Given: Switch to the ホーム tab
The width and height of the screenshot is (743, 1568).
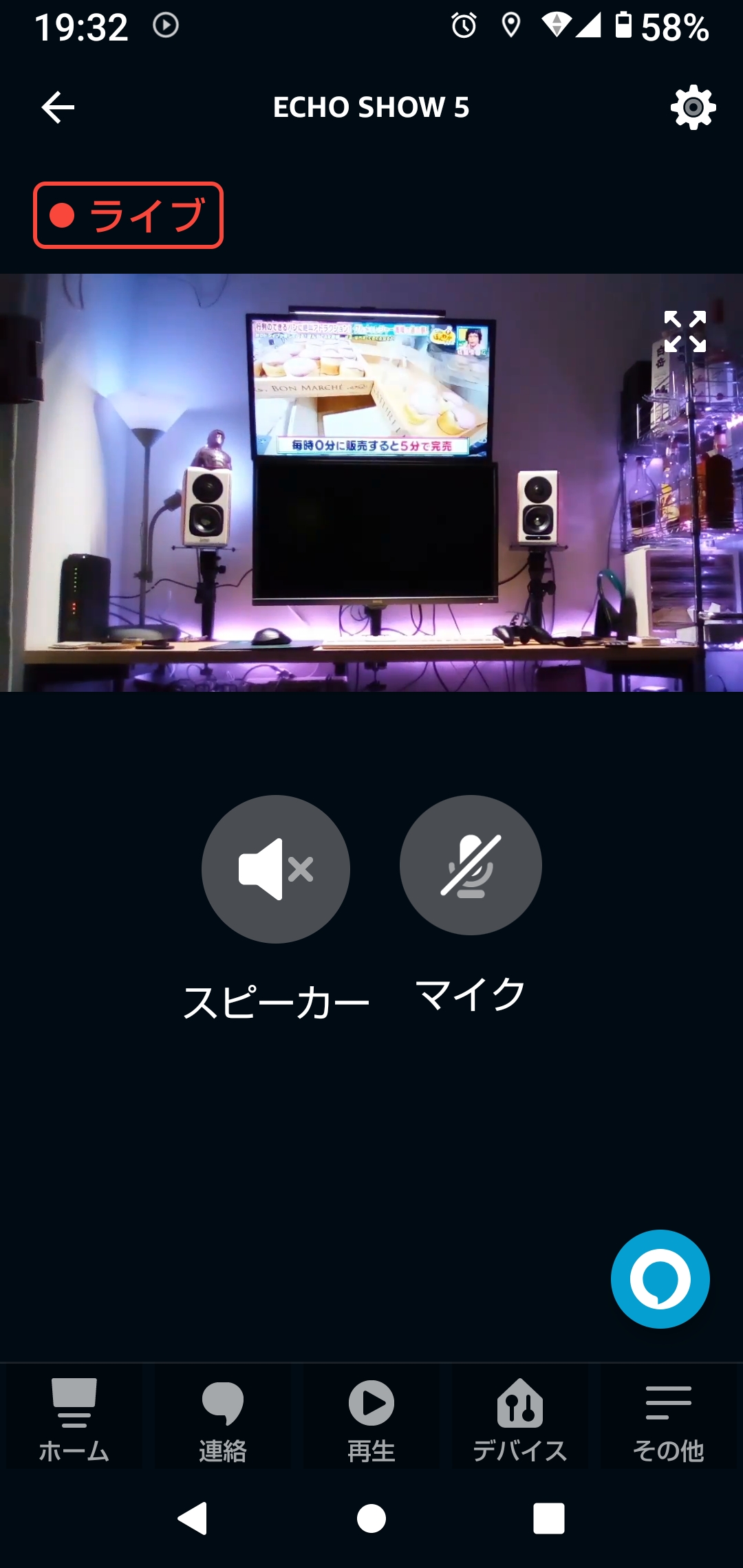Looking at the screenshot, I should click(x=74, y=1419).
